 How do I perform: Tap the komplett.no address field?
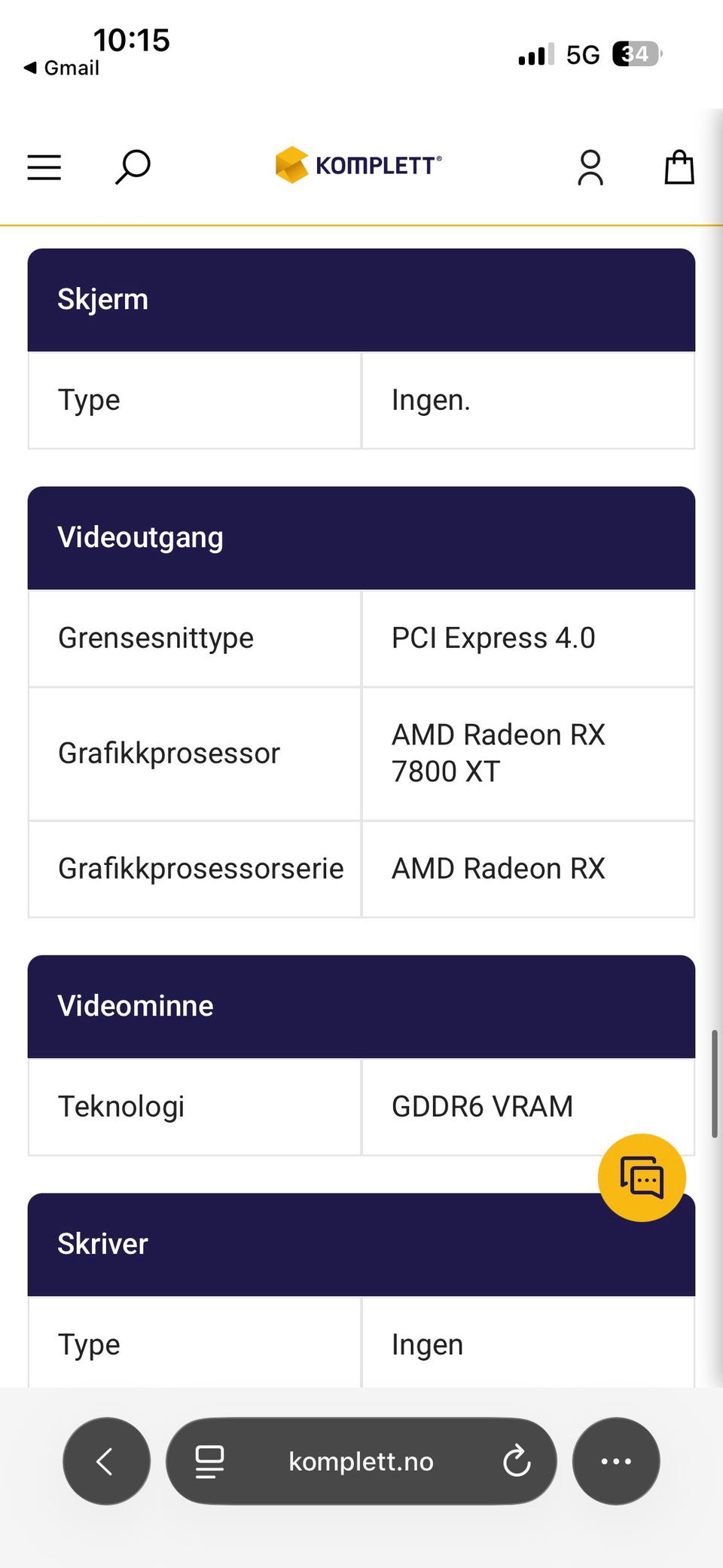pyautogui.click(x=361, y=1461)
